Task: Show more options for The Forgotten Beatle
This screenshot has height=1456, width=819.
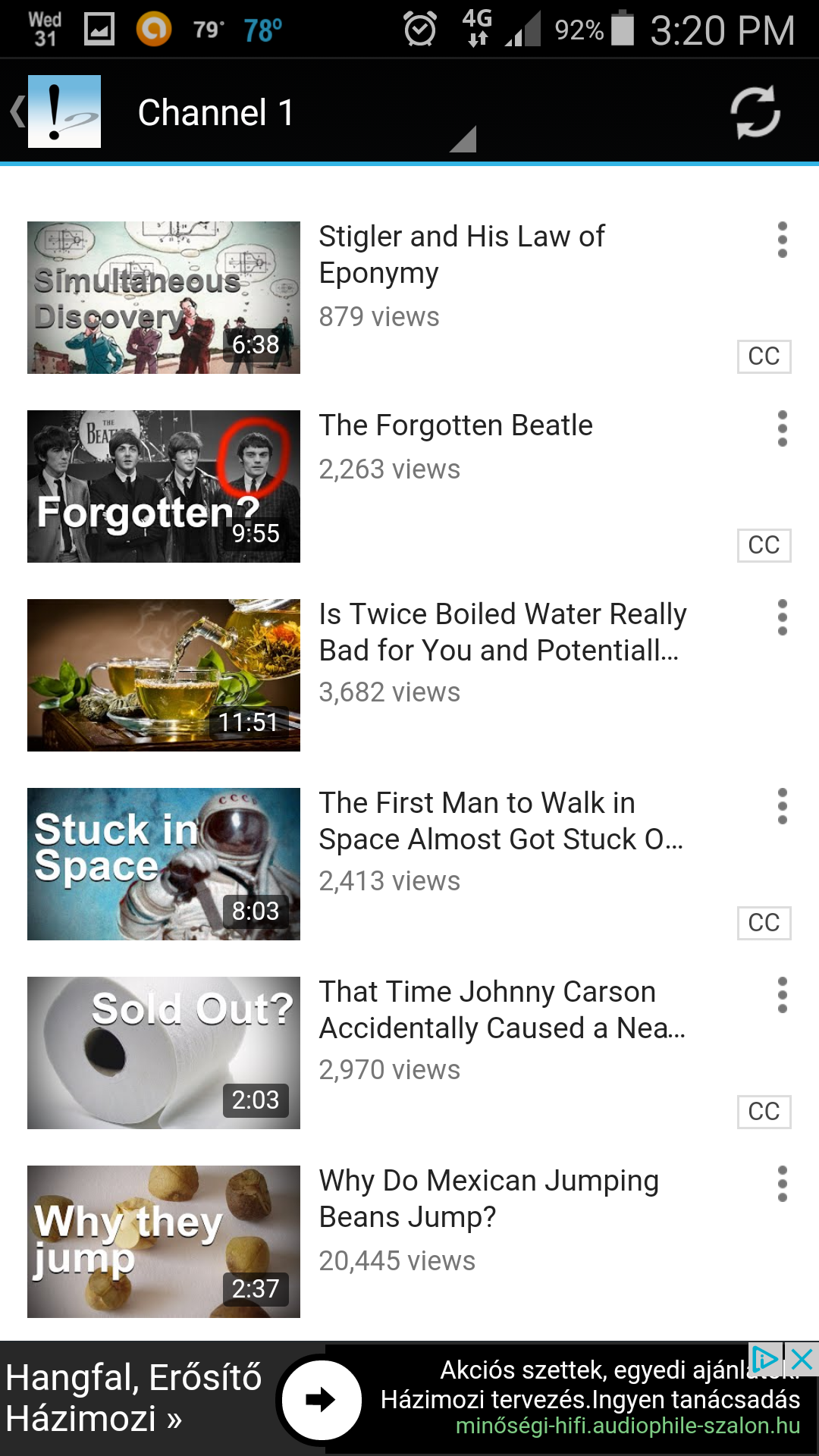Action: coord(782,429)
